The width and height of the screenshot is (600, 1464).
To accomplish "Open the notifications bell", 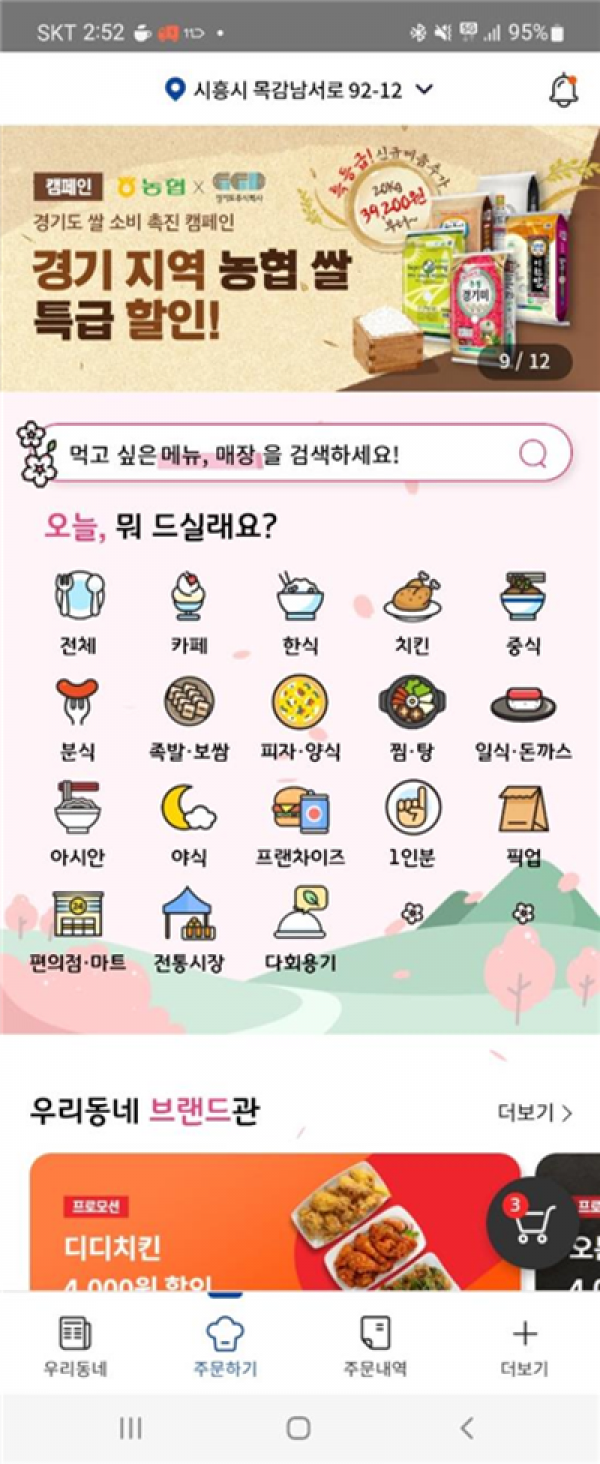I will [x=564, y=90].
